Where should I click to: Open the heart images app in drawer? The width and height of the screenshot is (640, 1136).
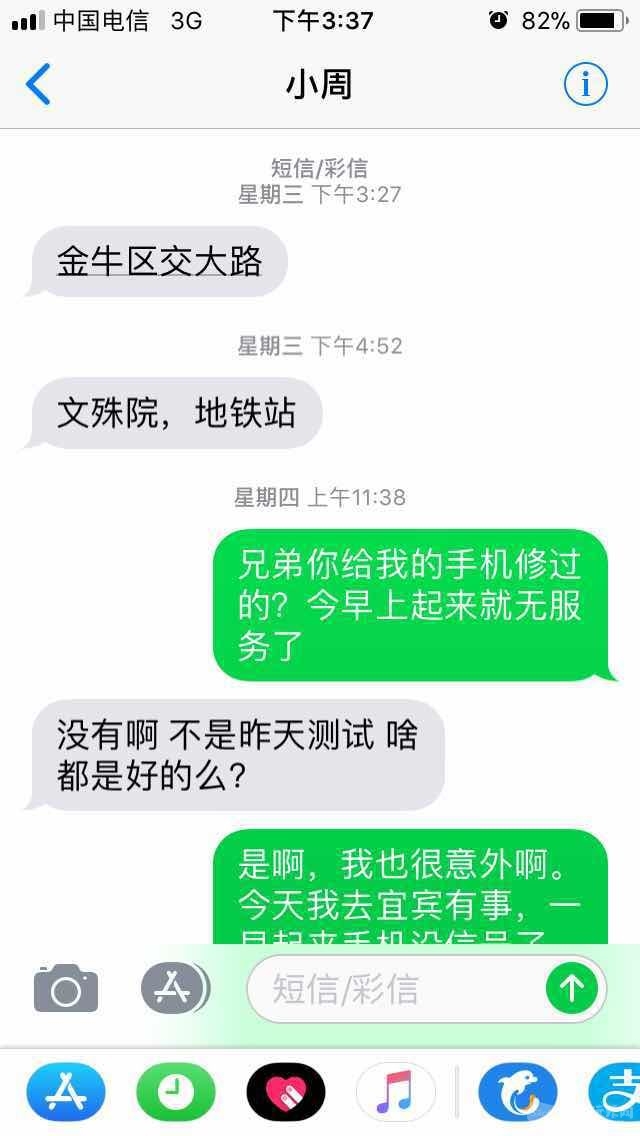tap(286, 1092)
